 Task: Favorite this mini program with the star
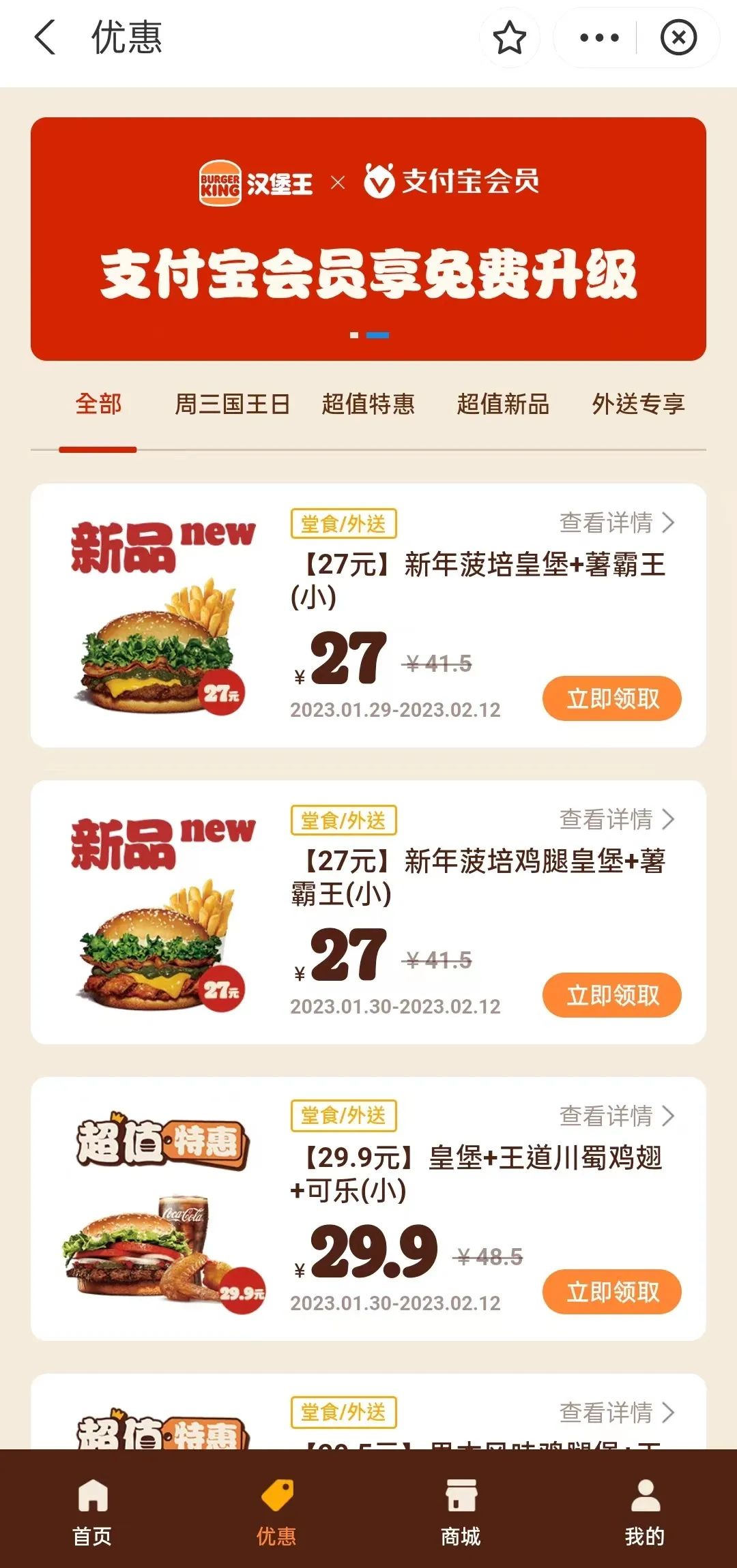click(x=509, y=38)
